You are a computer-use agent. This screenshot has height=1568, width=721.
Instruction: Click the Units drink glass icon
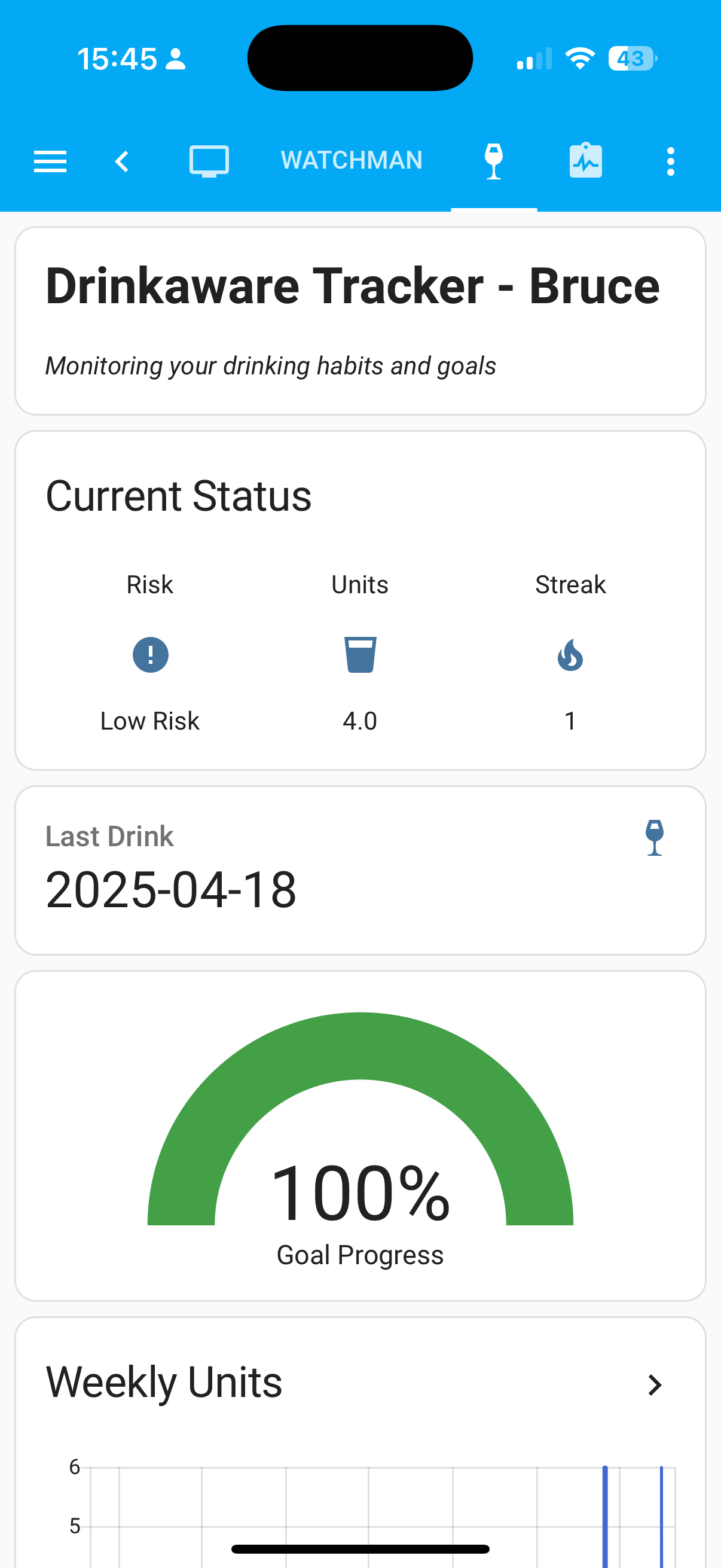[x=360, y=654]
